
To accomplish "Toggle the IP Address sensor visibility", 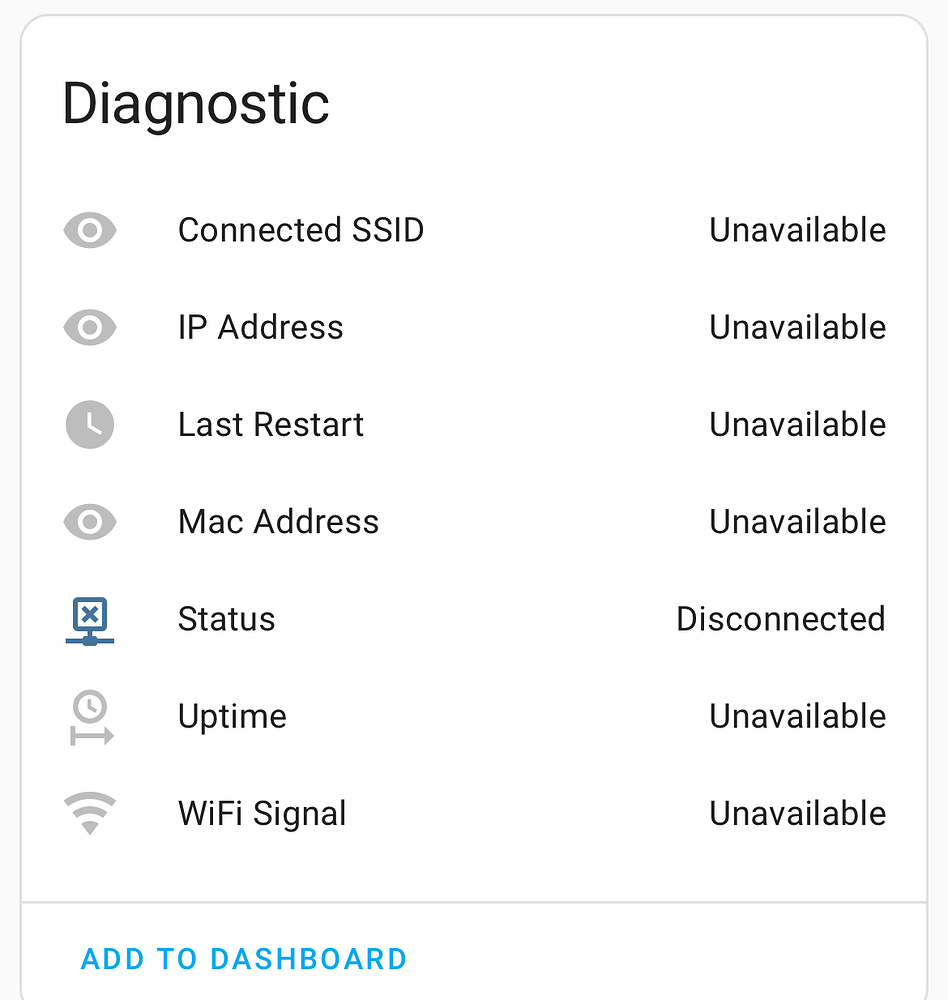I will [89, 327].
